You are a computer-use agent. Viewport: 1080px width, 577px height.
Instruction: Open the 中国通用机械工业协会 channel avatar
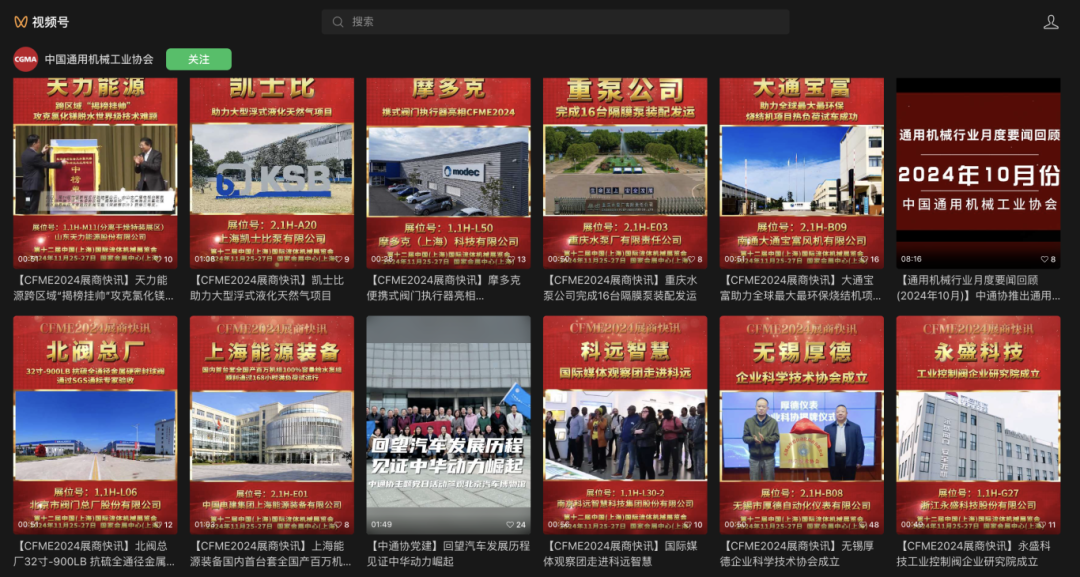(x=25, y=59)
